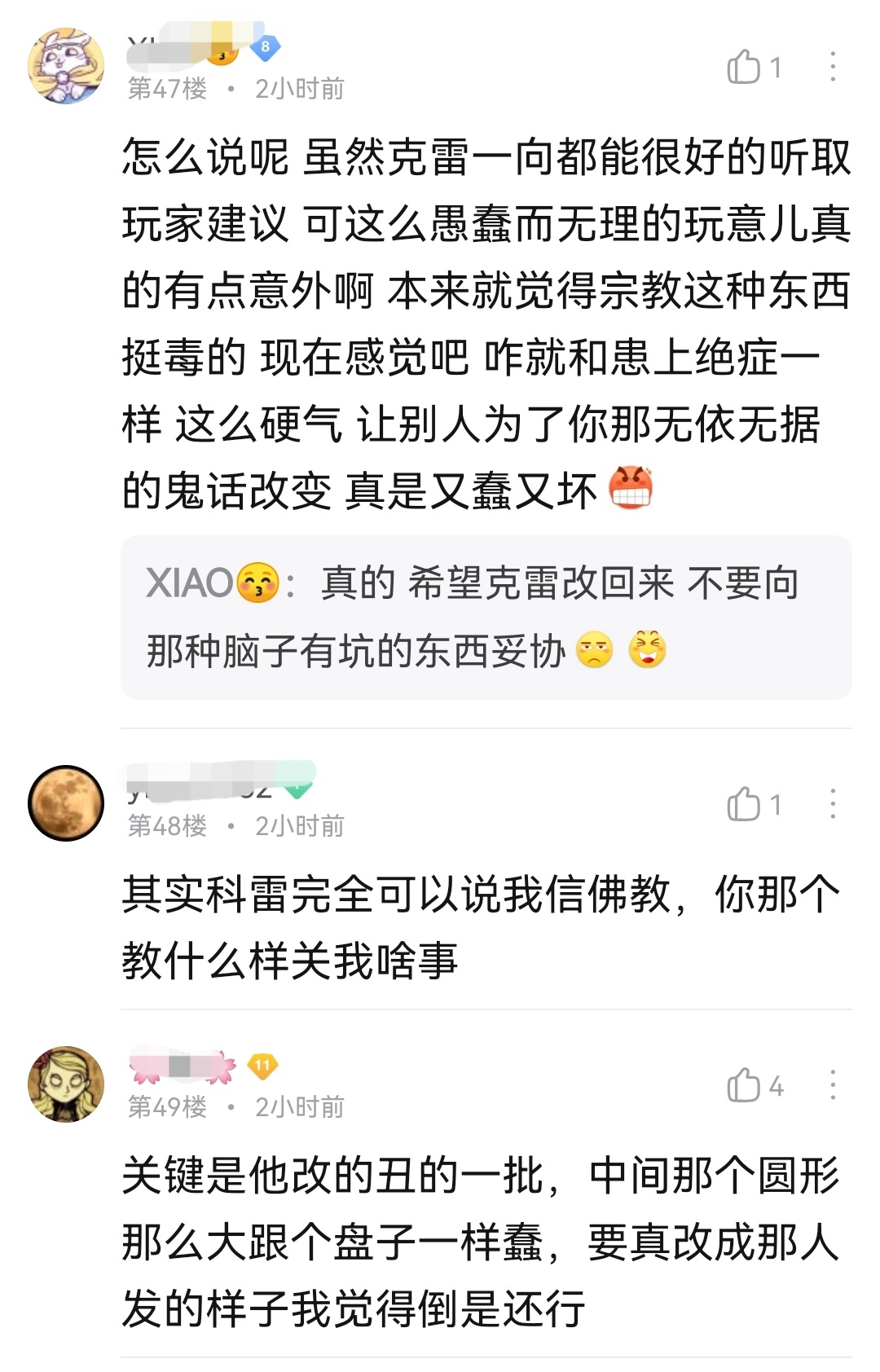Open XIAO's quoted reply under floor 47
This screenshot has height=1372, width=880.
pos(486,617)
